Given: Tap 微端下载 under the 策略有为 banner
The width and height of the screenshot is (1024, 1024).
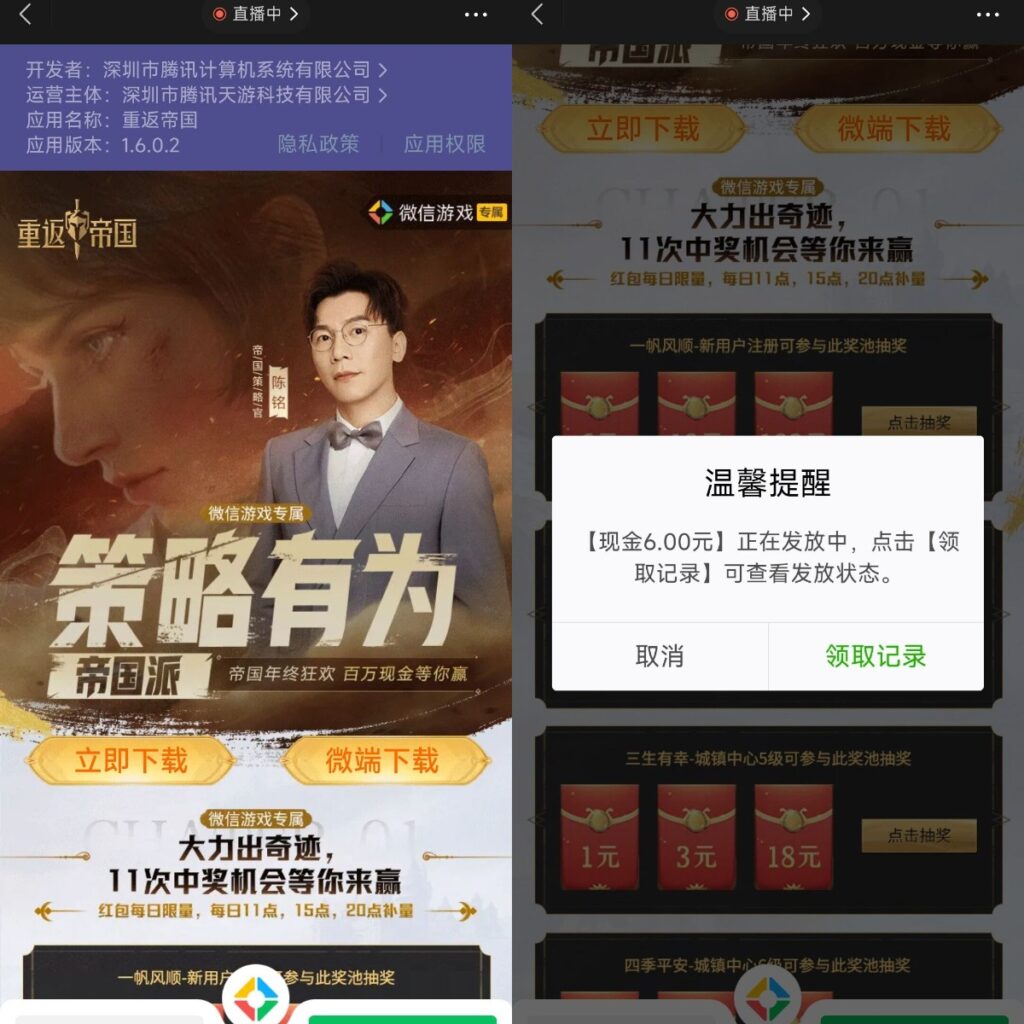Looking at the screenshot, I should click(382, 761).
